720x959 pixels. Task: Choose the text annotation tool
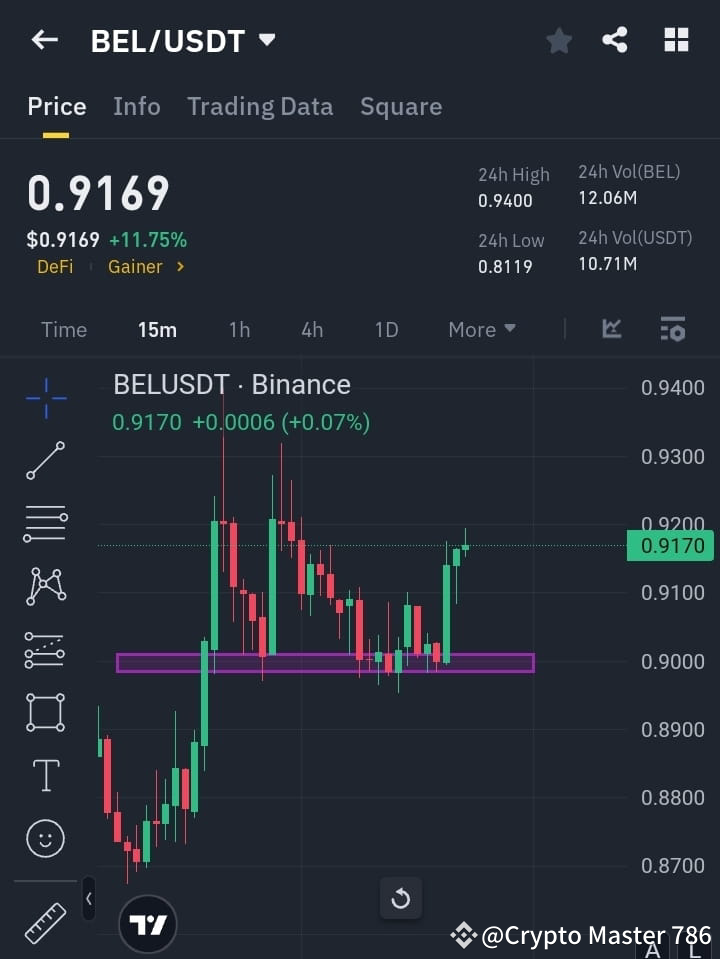(45, 775)
